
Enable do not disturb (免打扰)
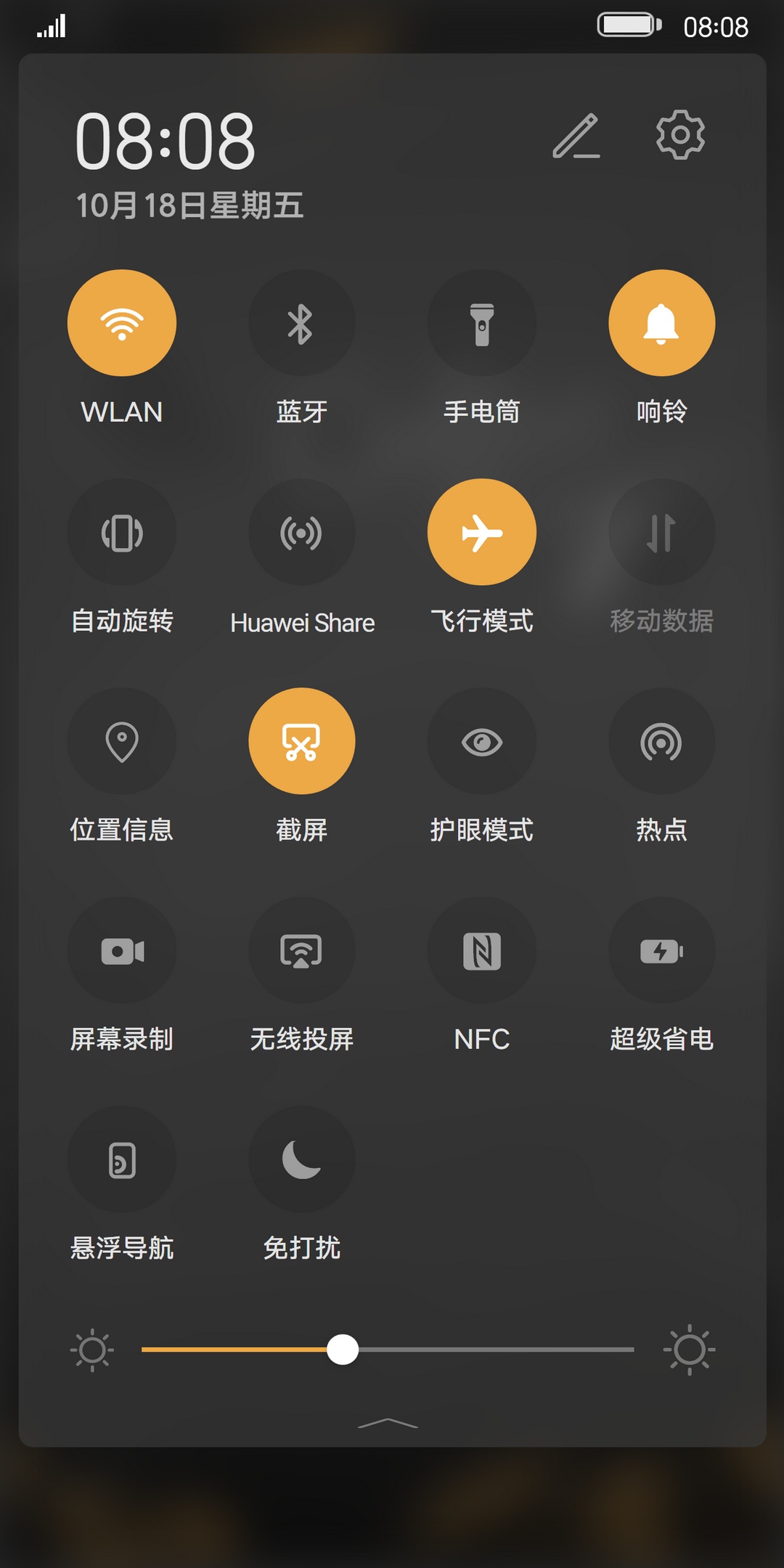302,1159
